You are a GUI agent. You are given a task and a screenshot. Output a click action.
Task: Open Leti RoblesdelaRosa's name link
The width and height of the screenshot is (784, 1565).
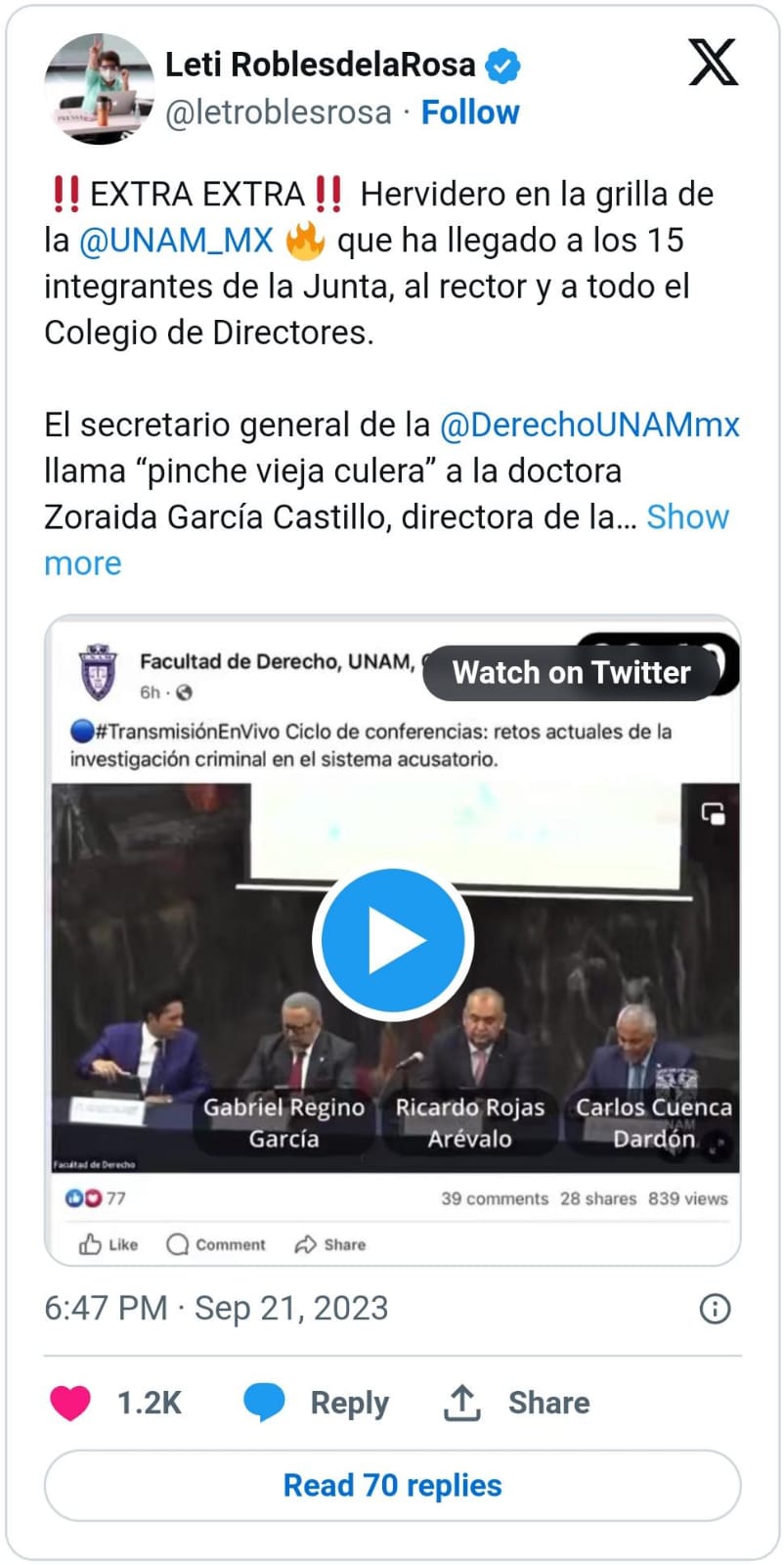pyautogui.click(x=320, y=65)
